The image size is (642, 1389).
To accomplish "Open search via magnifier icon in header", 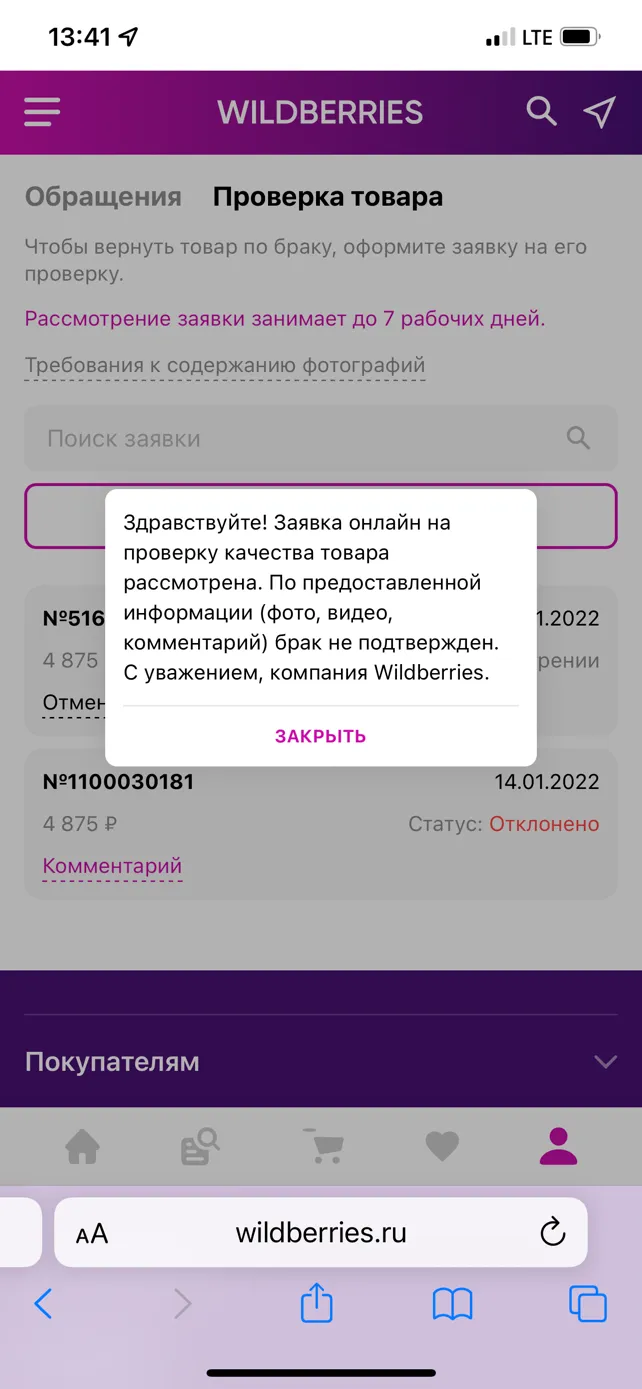I will [x=541, y=112].
